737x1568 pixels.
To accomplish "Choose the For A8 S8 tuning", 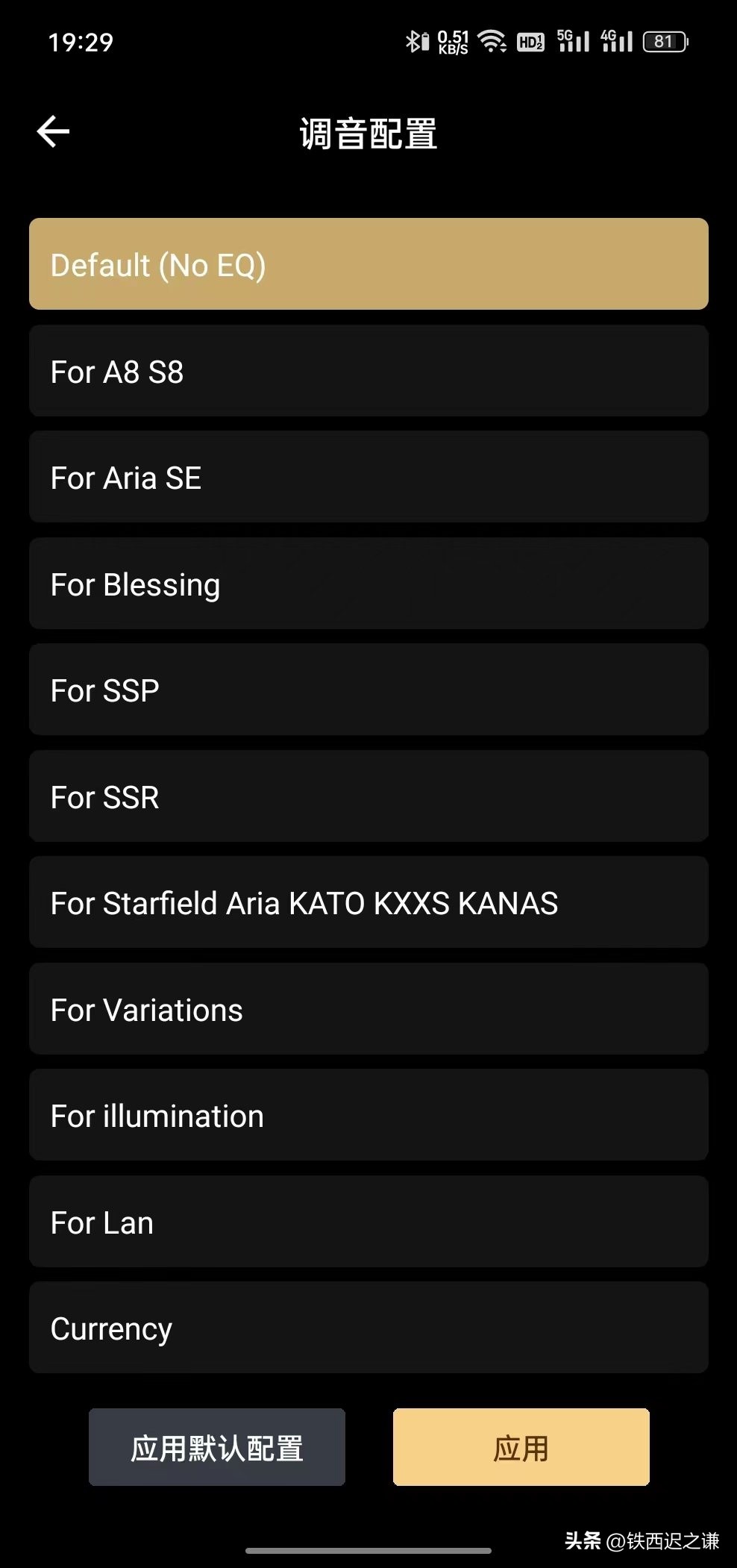I will pos(368,371).
